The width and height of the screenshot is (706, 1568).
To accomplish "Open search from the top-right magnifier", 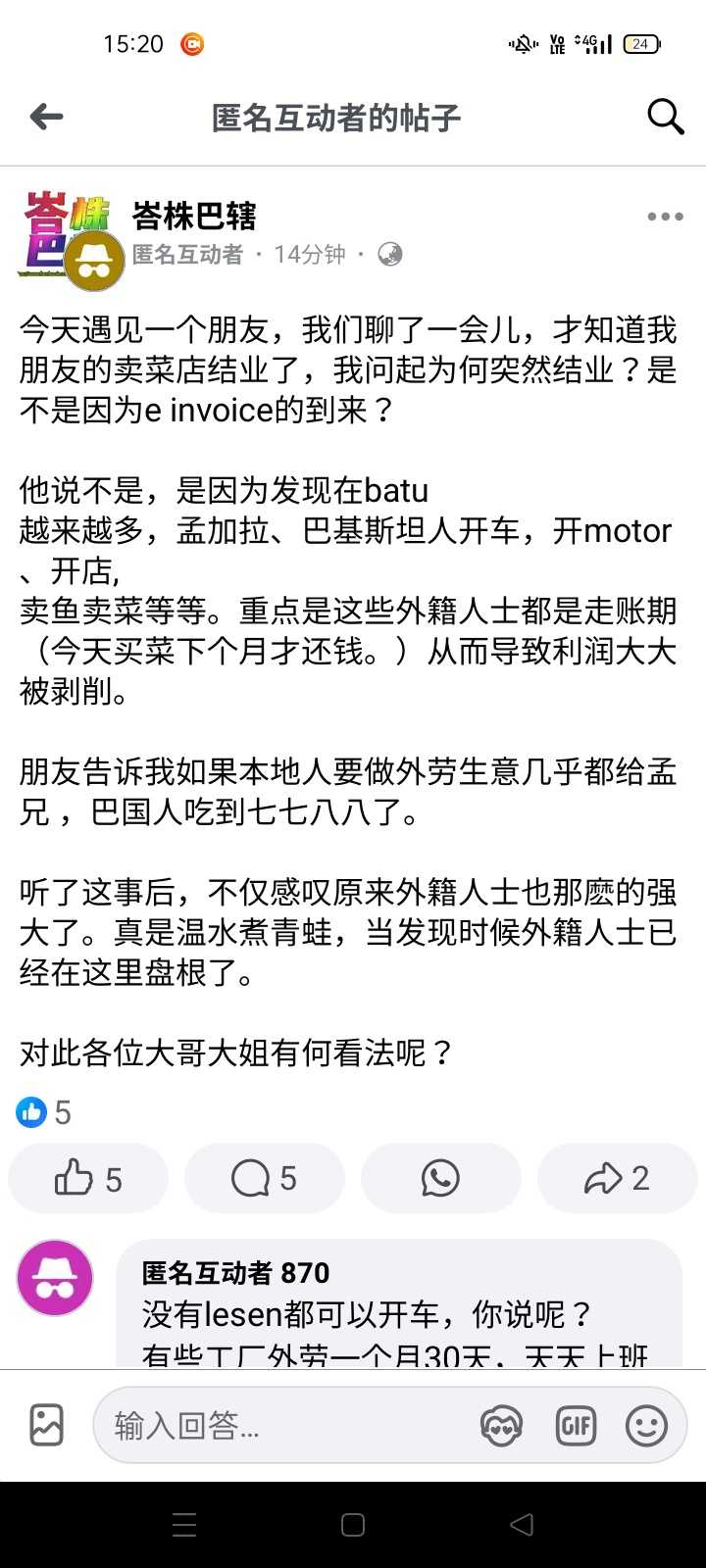I will [665, 118].
